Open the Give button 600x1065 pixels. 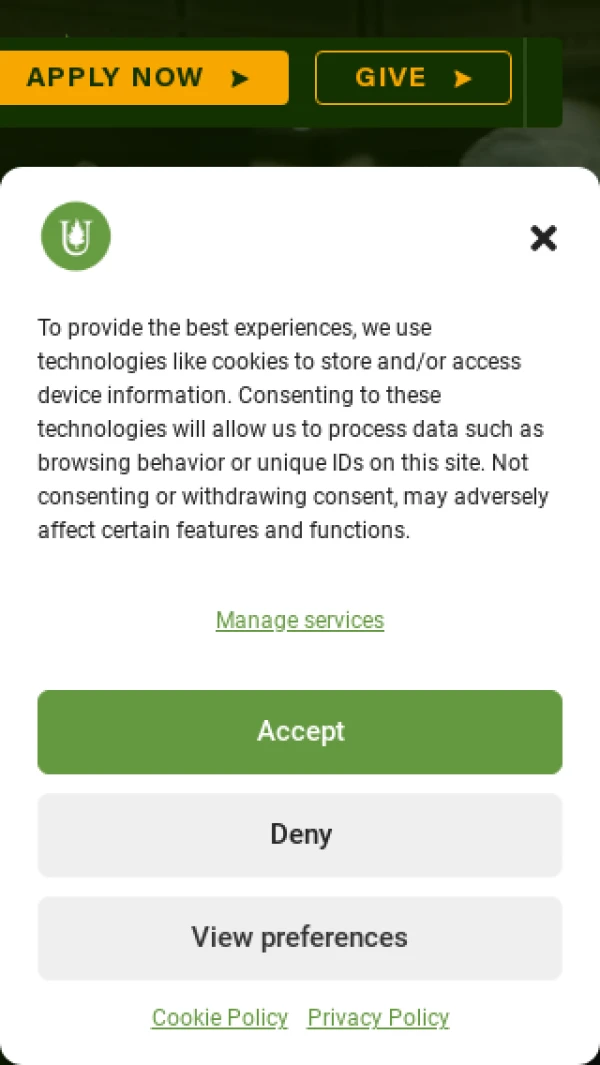click(x=413, y=78)
